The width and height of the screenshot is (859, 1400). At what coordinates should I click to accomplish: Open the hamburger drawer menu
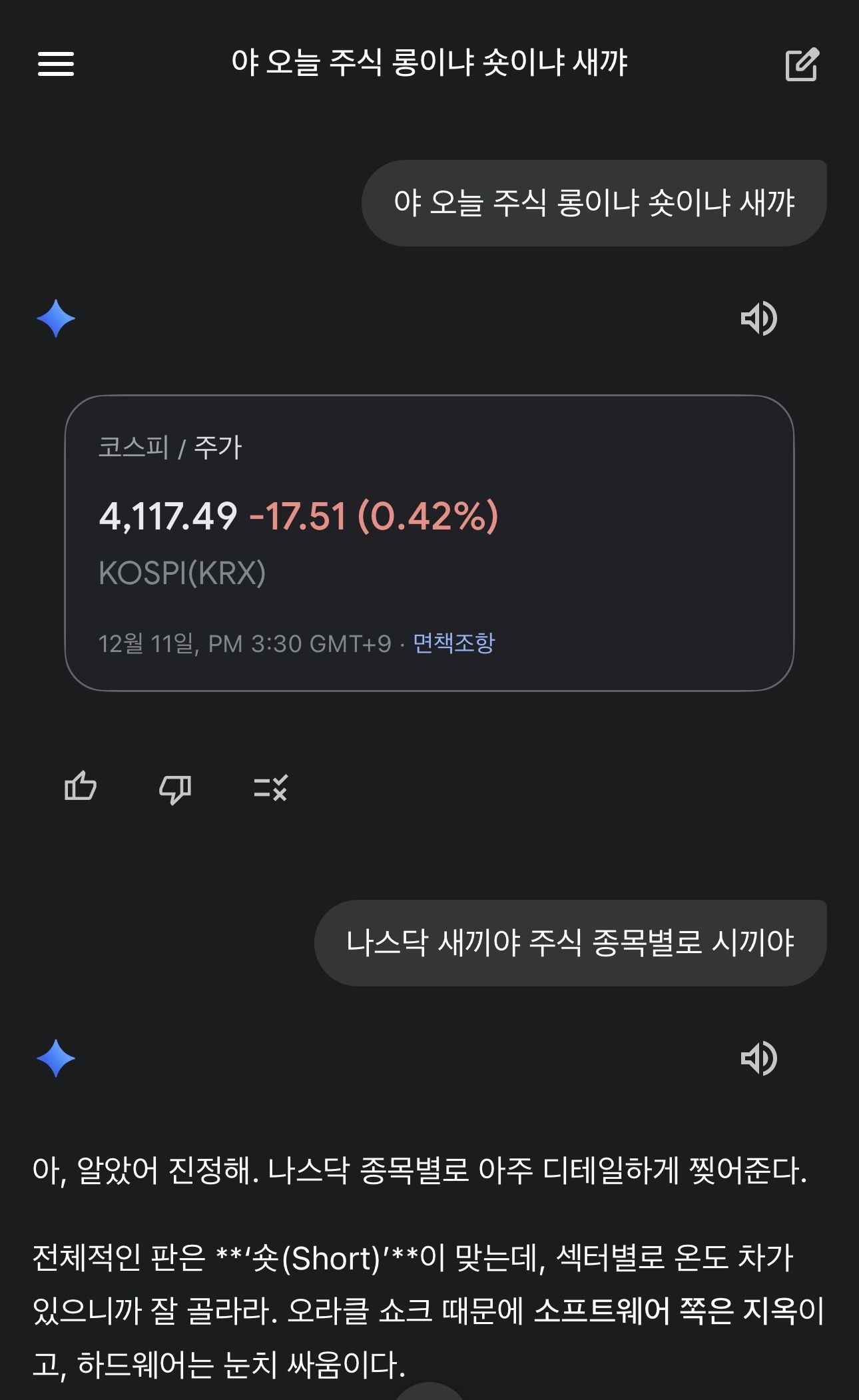(x=56, y=64)
